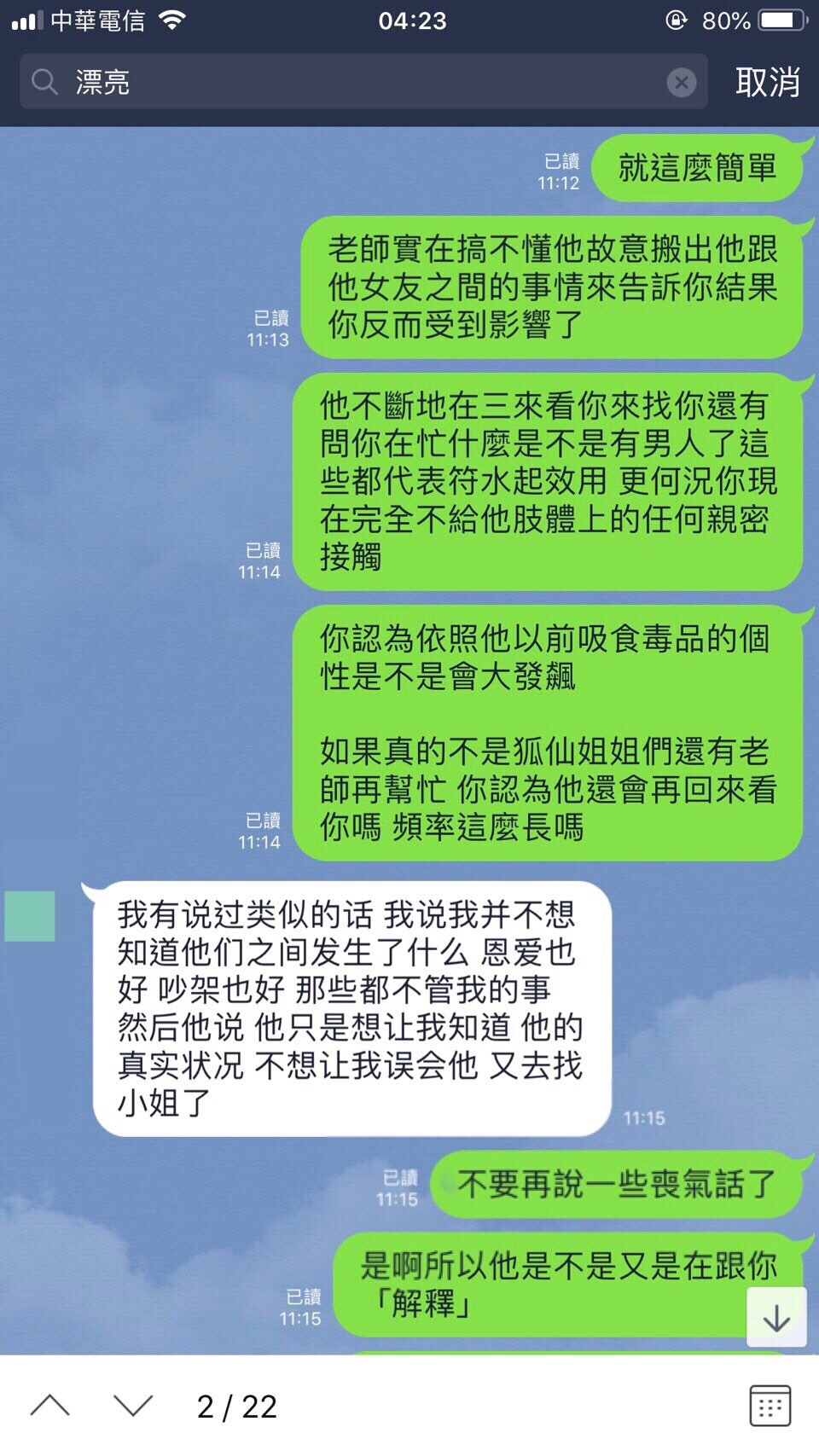Cancel the search with 取消
Image resolution: width=819 pixels, height=1456 pixels.
(x=767, y=82)
